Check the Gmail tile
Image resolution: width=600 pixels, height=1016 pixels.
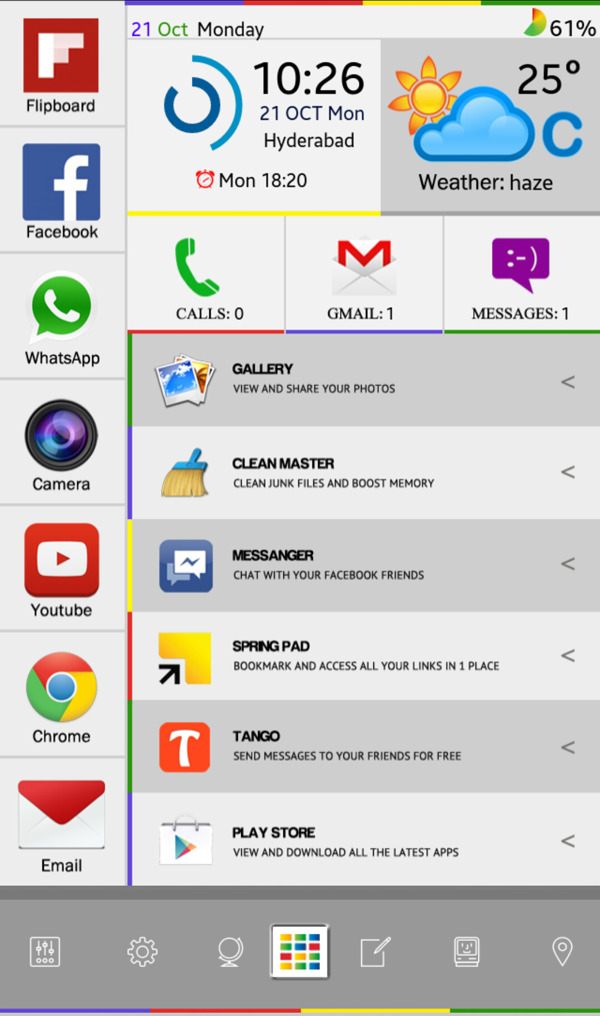pos(364,273)
